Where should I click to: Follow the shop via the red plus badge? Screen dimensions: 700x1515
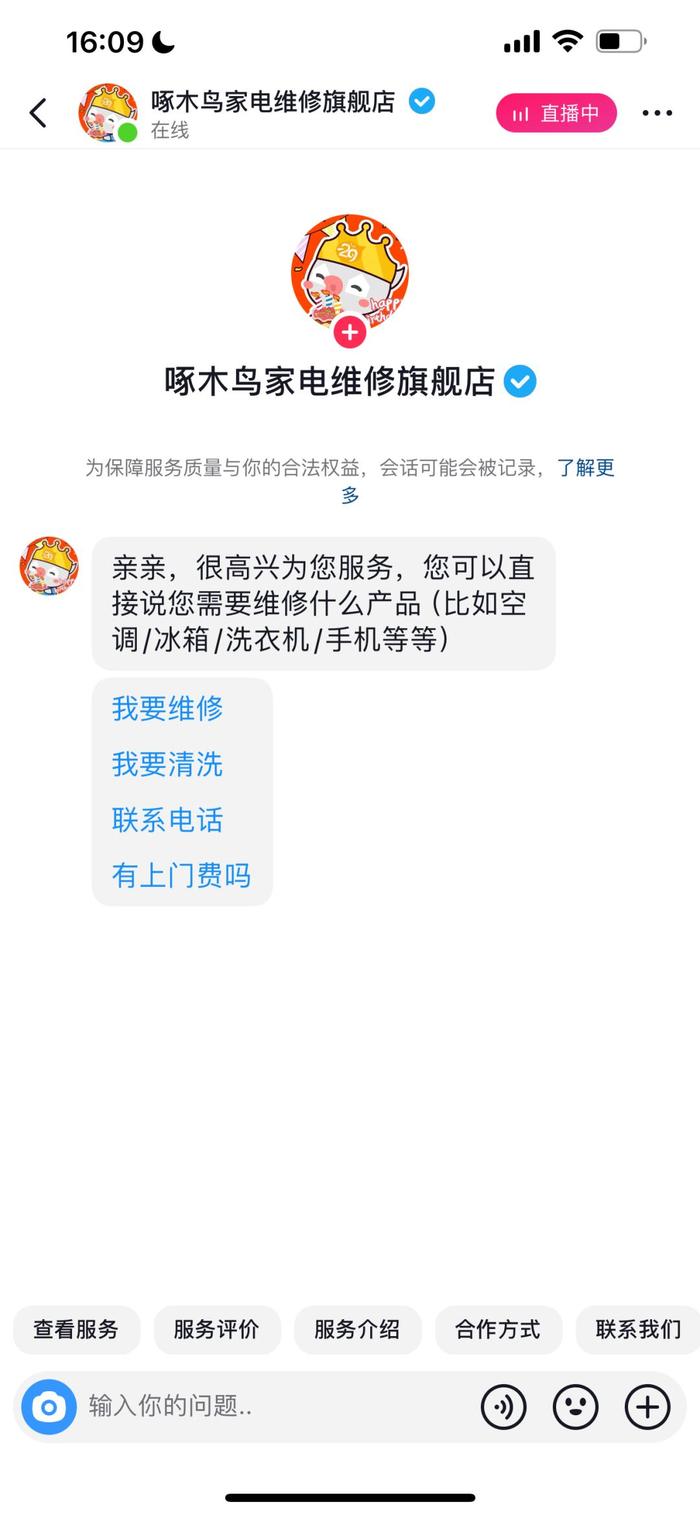tap(350, 333)
